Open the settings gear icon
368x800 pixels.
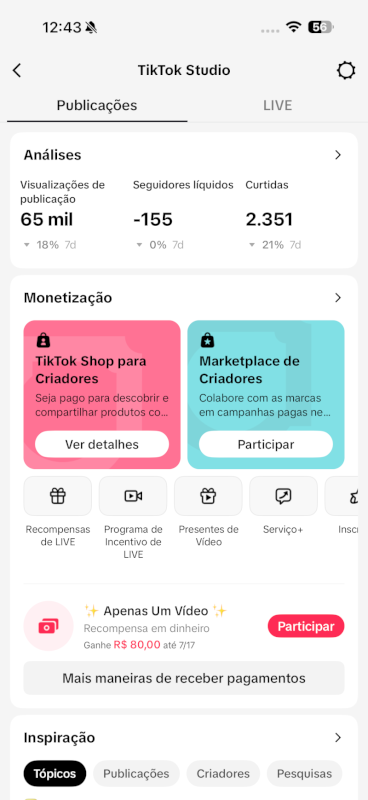346,70
